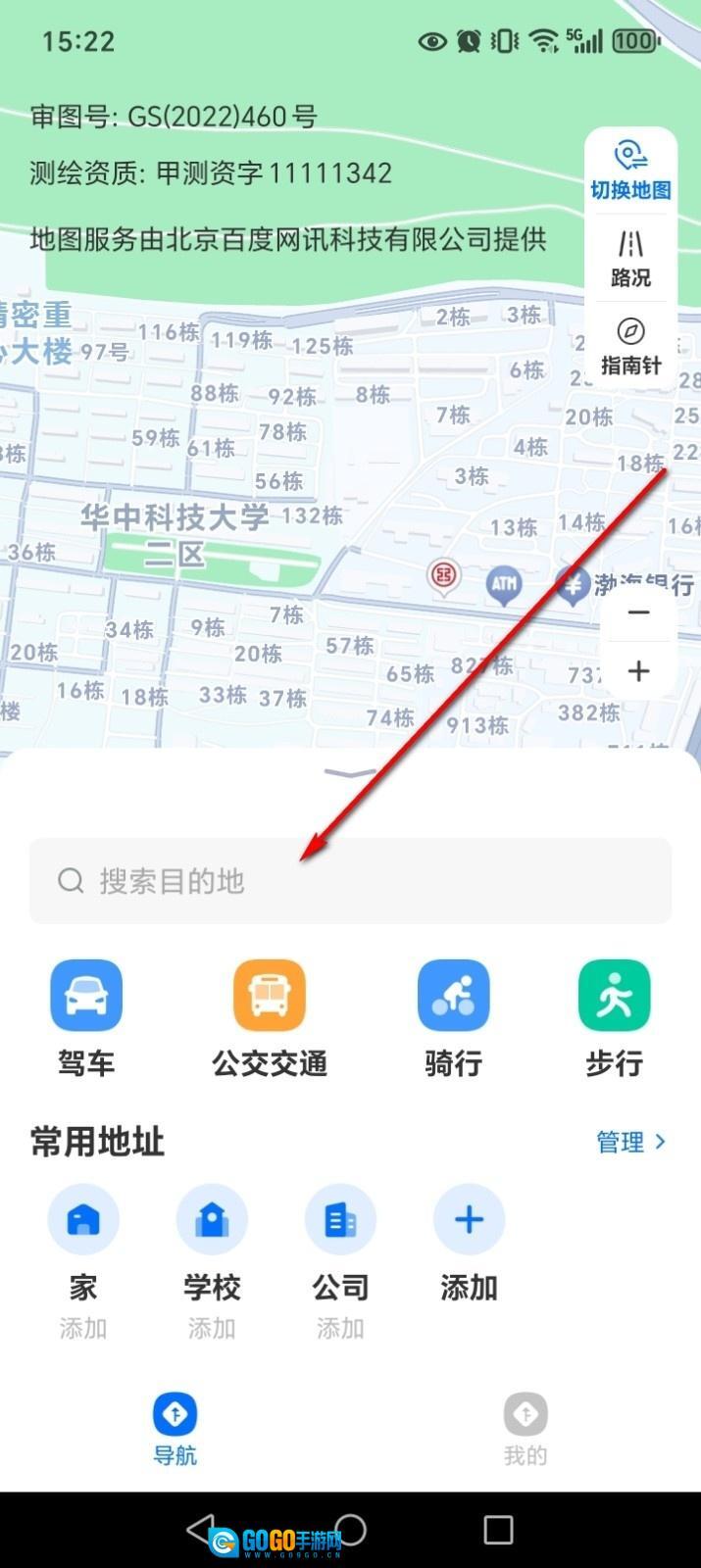Image resolution: width=701 pixels, height=1568 pixels.
Task: Go to the 我的 tab
Action: pos(526,1430)
